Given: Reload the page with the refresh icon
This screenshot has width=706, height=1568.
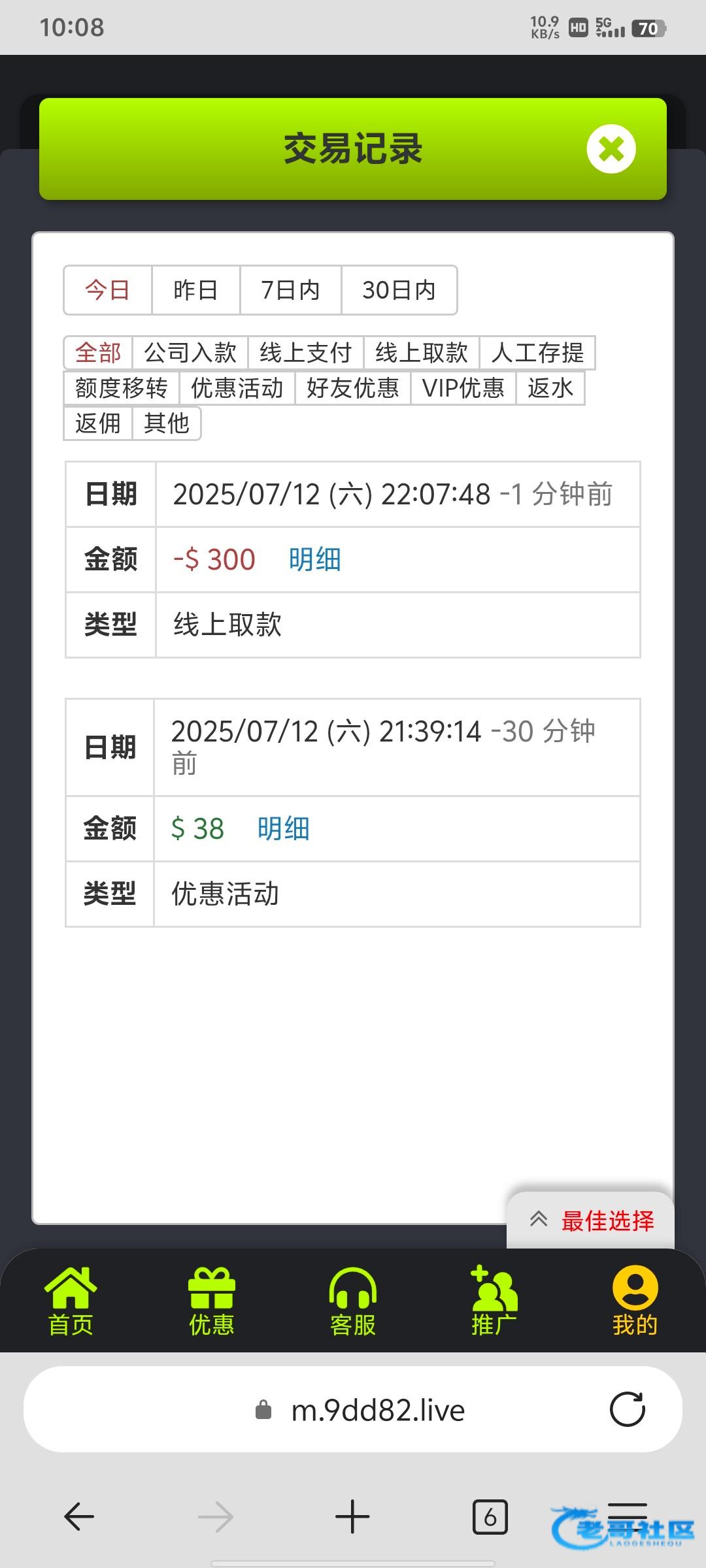Looking at the screenshot, I should (628, 1409).
